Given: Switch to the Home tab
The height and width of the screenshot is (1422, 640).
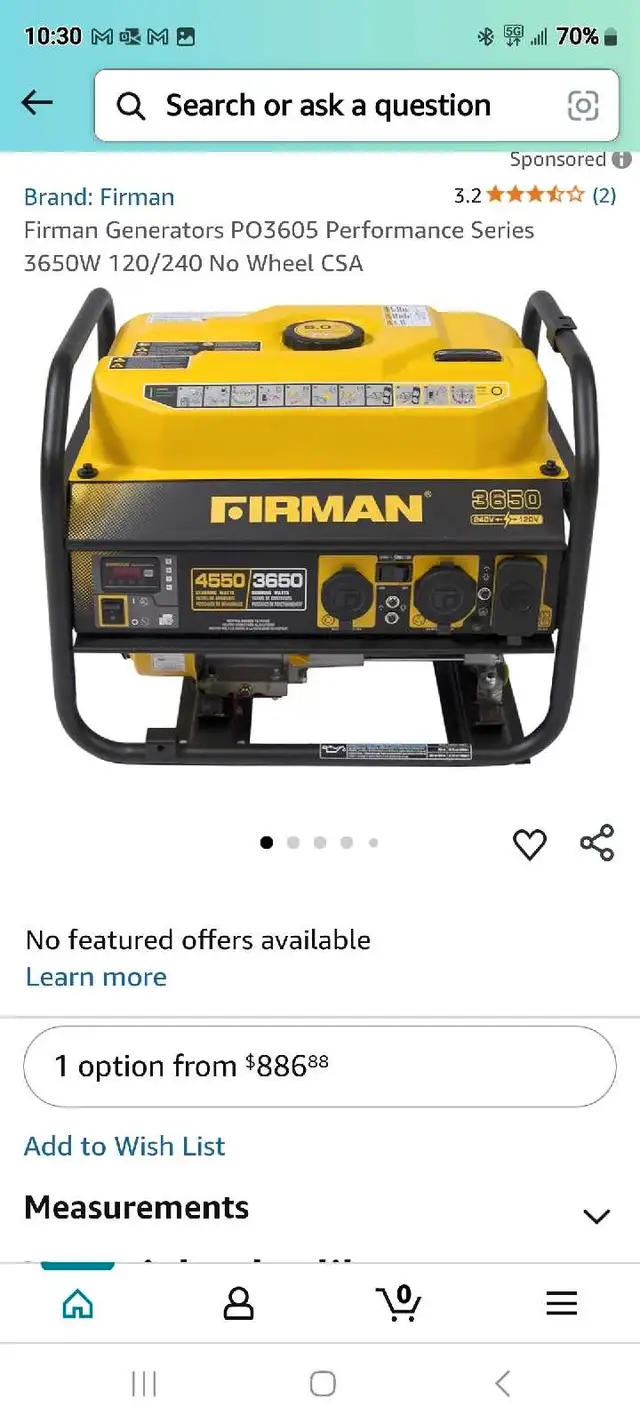Looking at the screenshot, I should point(78,1303).
